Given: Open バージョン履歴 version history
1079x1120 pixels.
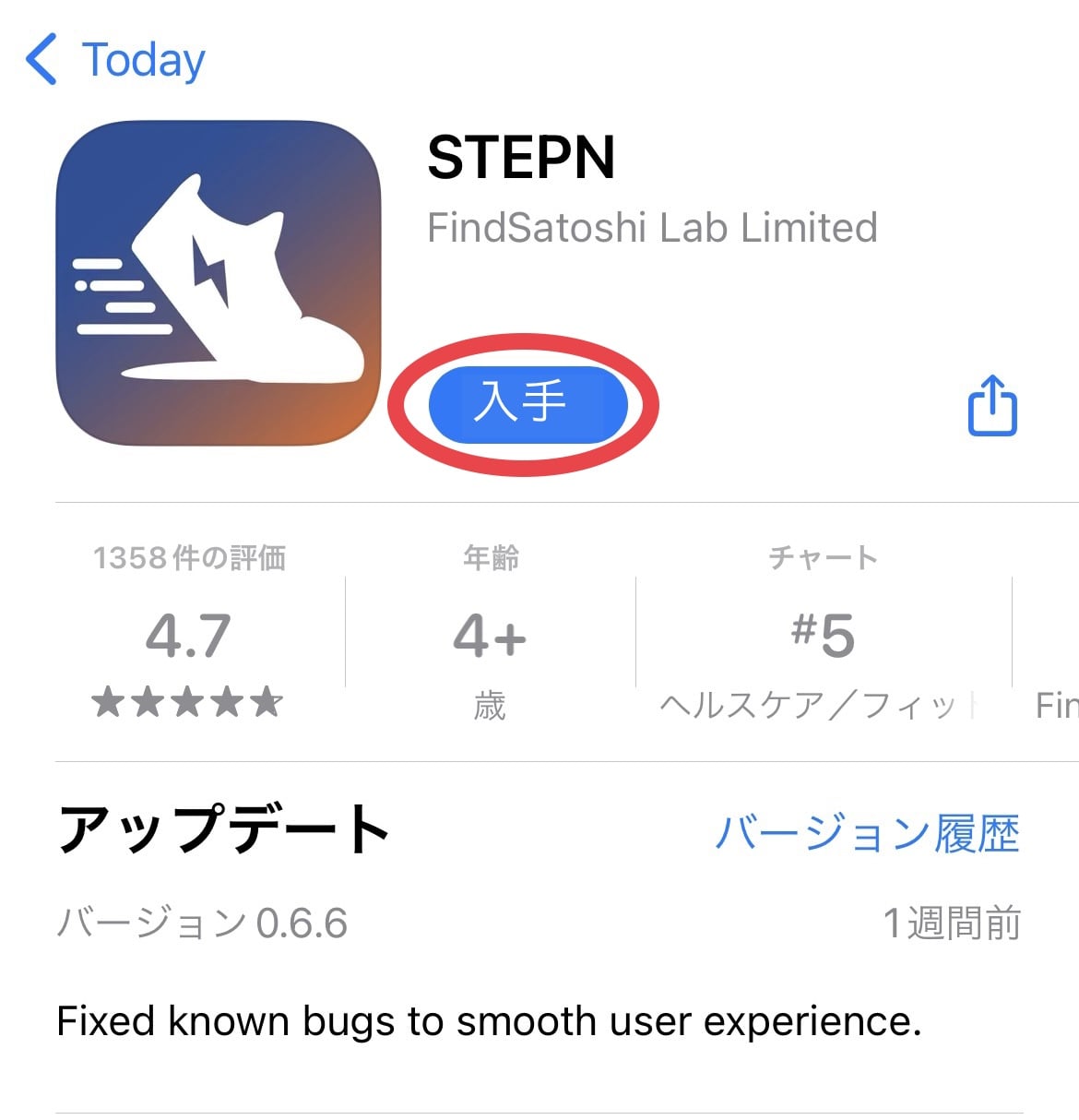Looking at the screenshot, I should pyautogui.click(x=867, y=834).
